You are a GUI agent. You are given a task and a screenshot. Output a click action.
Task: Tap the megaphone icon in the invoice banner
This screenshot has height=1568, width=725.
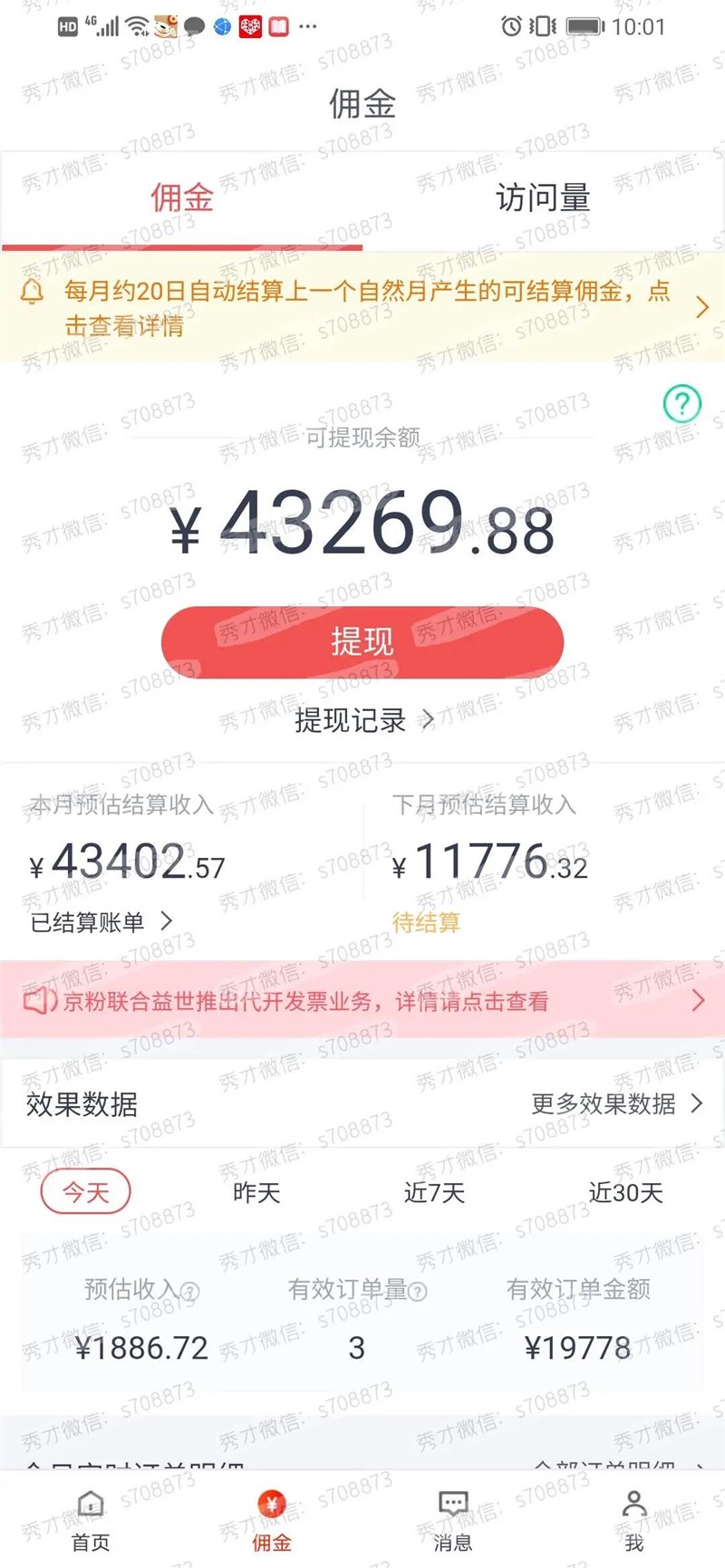(x=36, y=999)
